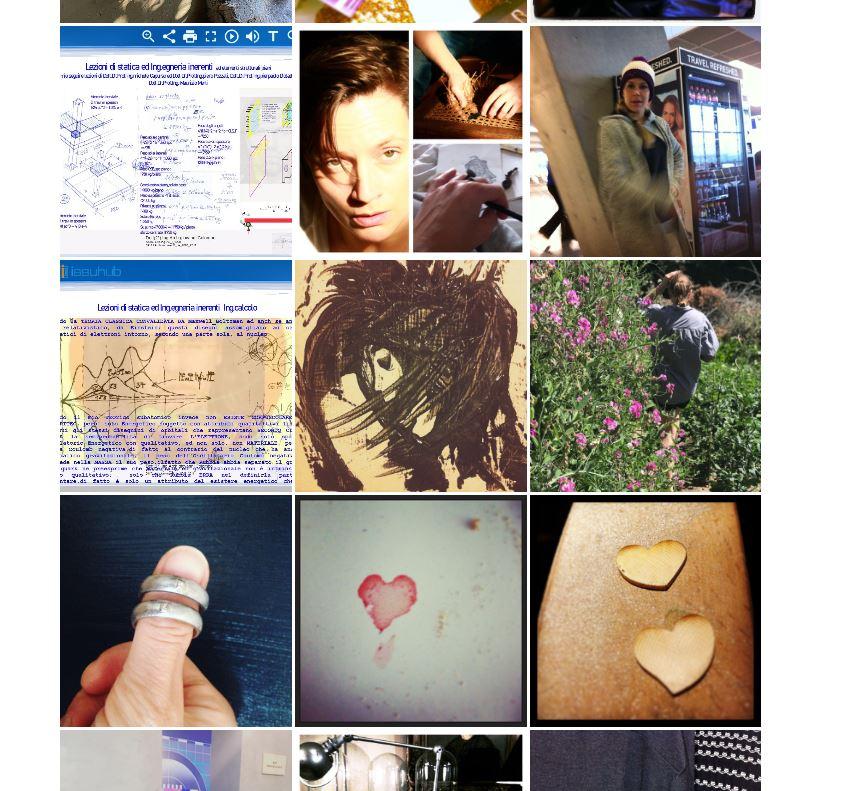Open the red heart stain picture

pos(410,611)
